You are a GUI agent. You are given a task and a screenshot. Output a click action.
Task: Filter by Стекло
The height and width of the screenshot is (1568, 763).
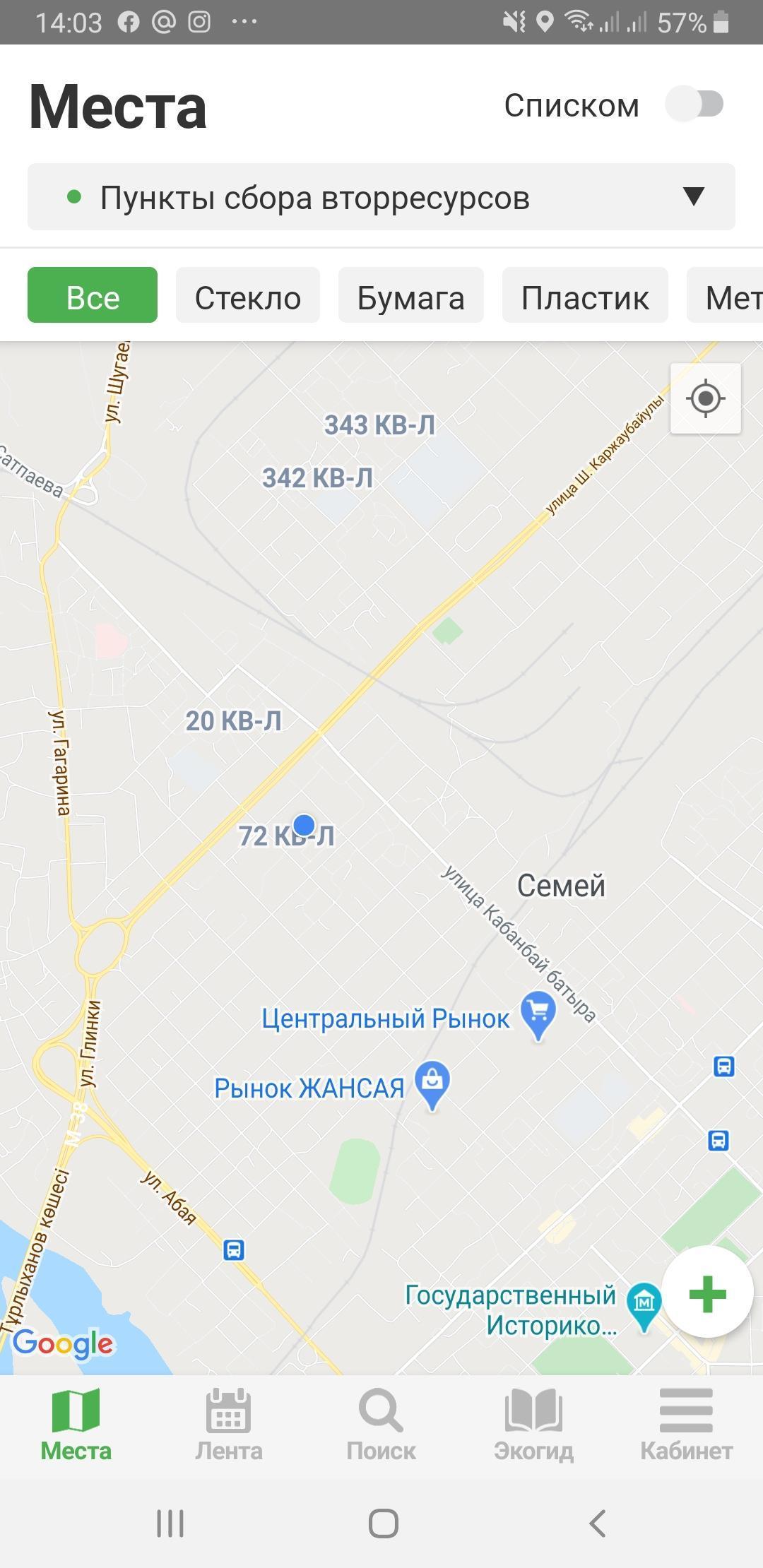pyautogui.click(x=248, y=295)
